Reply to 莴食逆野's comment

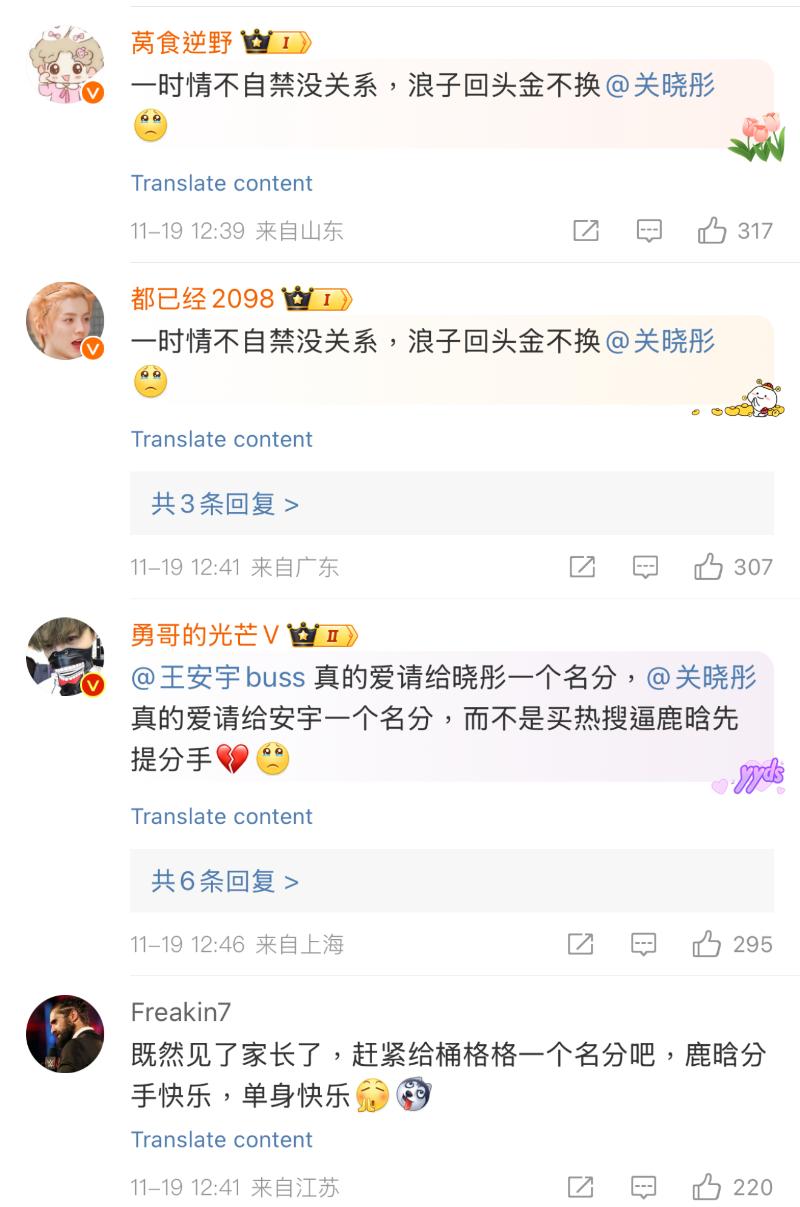[649, 231]
